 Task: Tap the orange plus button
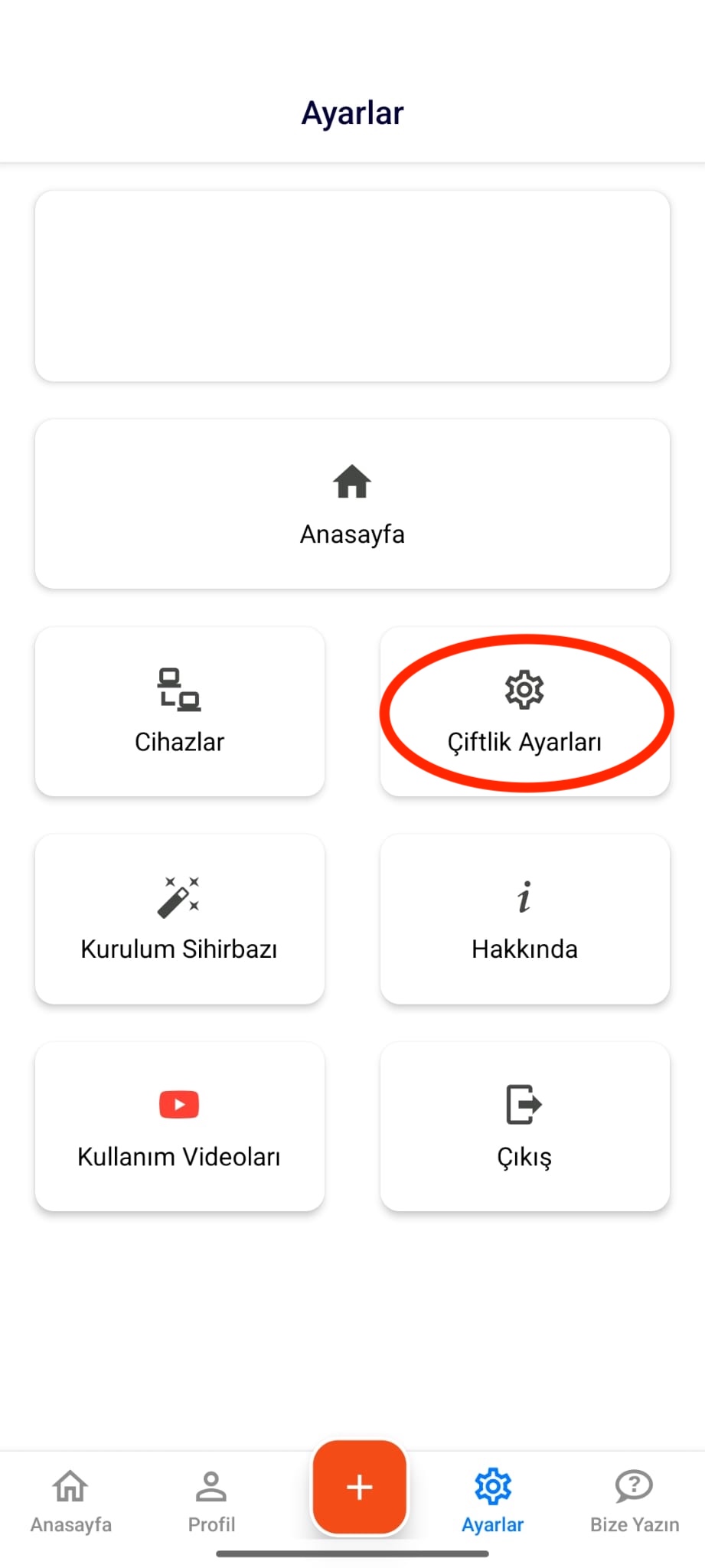(359, 1487)
